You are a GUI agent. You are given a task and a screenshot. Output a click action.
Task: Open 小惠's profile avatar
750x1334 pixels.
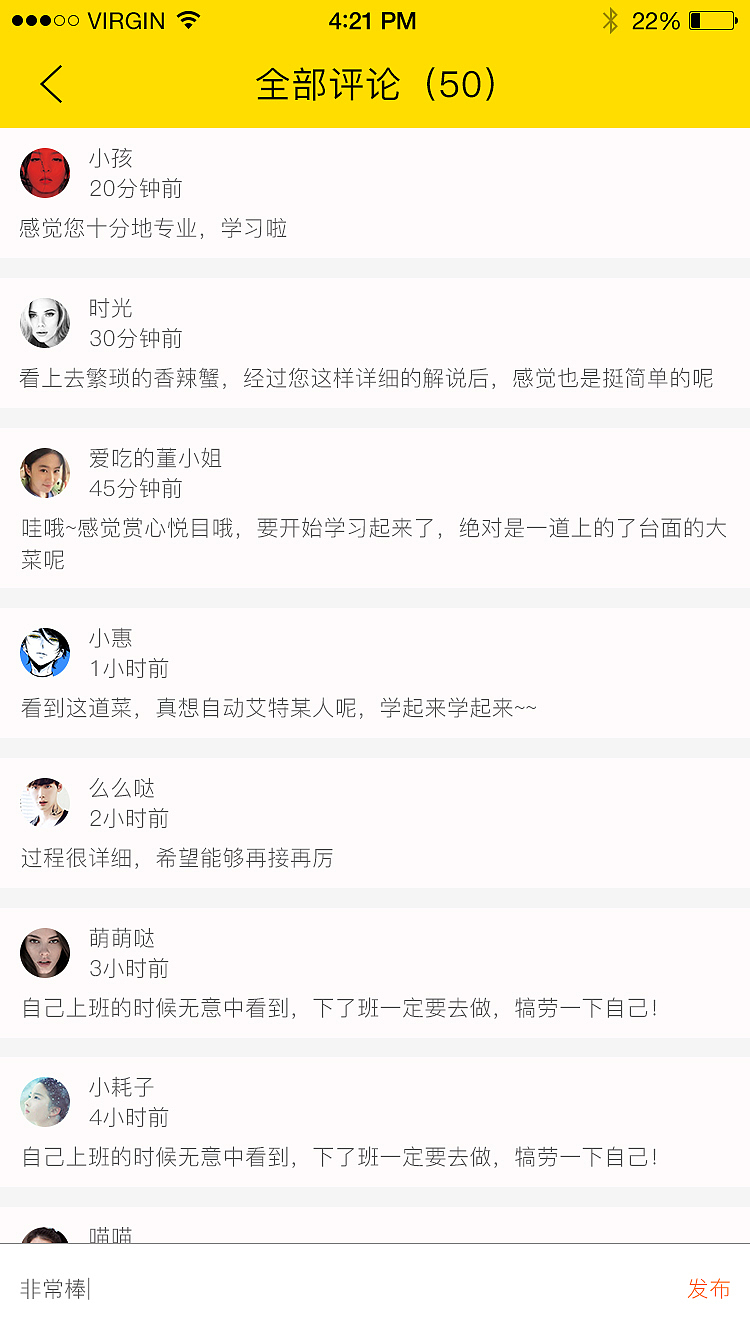coord(44,651)
